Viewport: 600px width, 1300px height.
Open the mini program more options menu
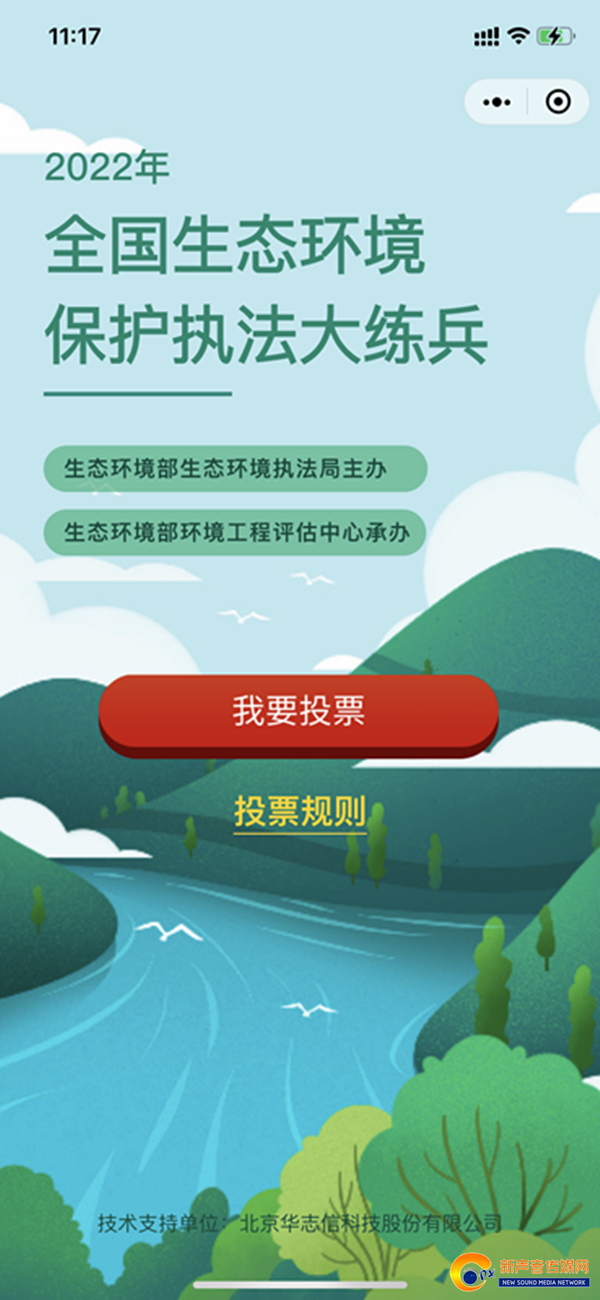[x=497, y=102]
